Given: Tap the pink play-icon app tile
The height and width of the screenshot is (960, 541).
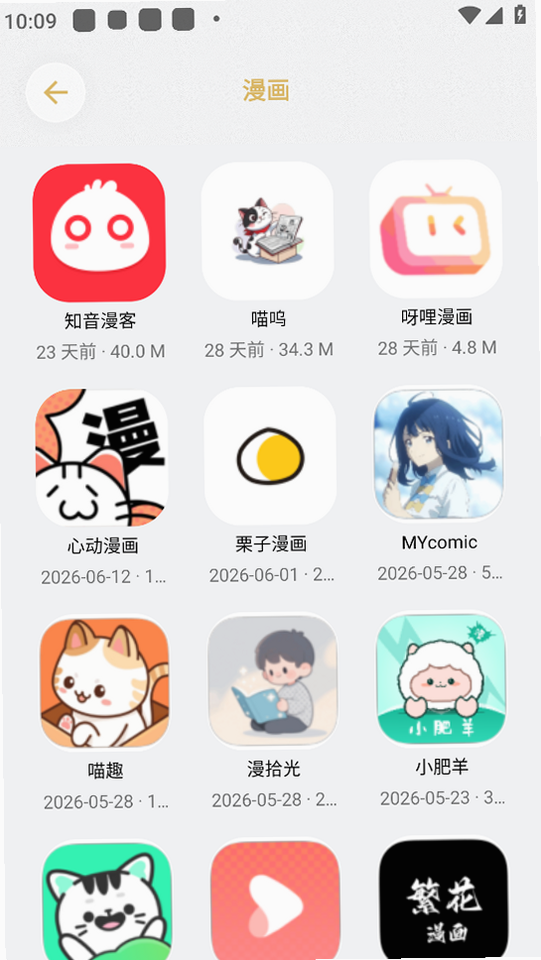Looking at the screenshot, I should click(275, 899).
